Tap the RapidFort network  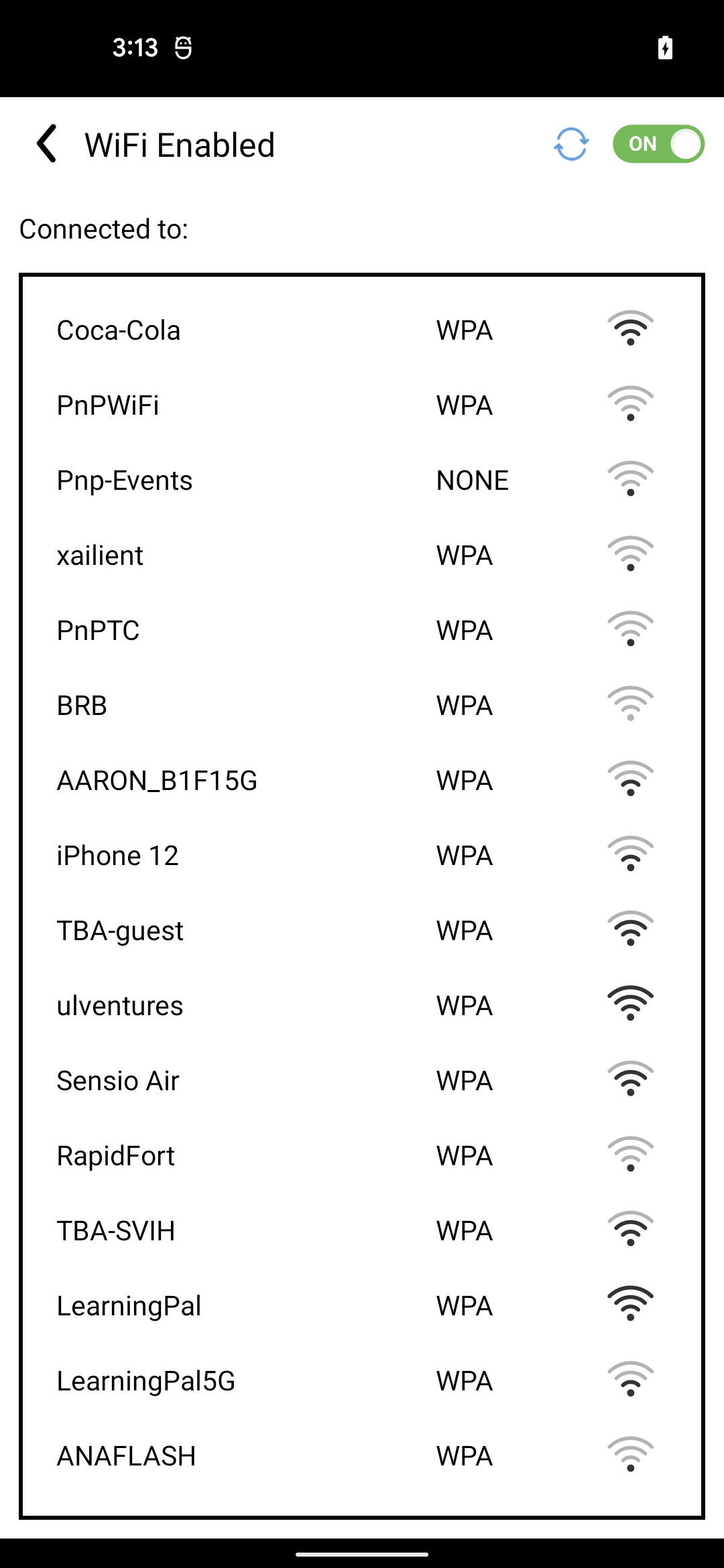pyautogui.click(x=362, y=1156)
